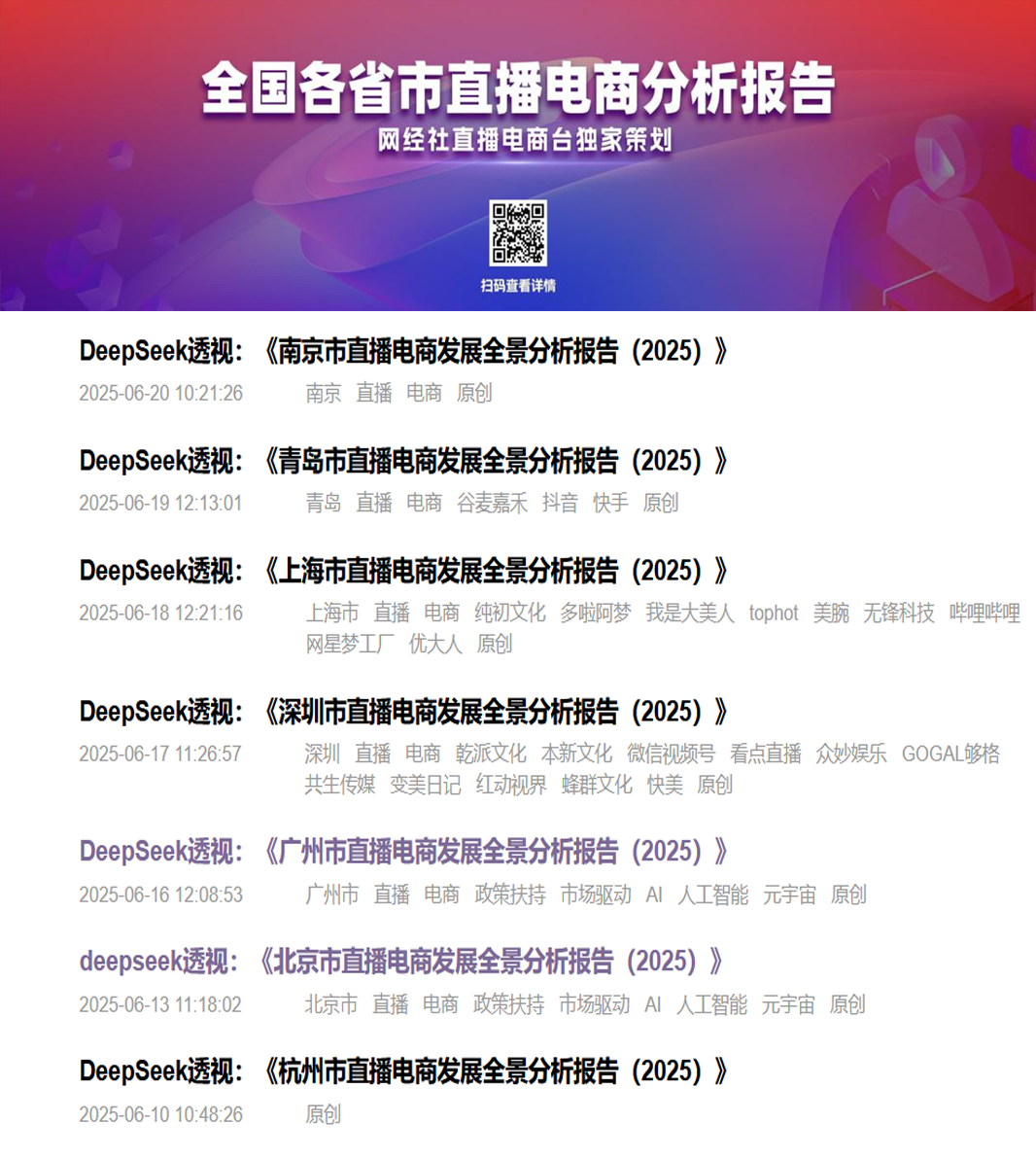Select the 抖音 tag under the Qingdao report

pyautogui.click(x=560, y=503)
